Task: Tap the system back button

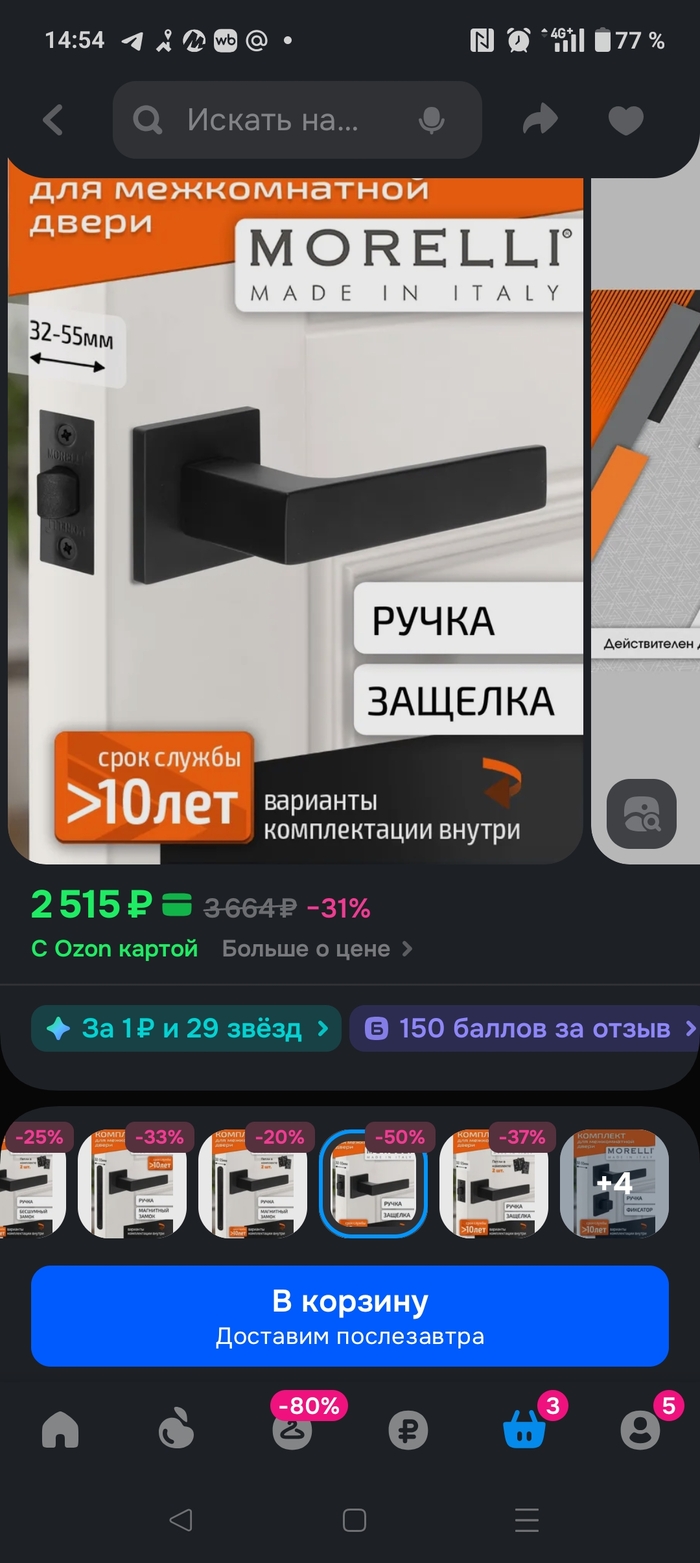Action: 181,1521
